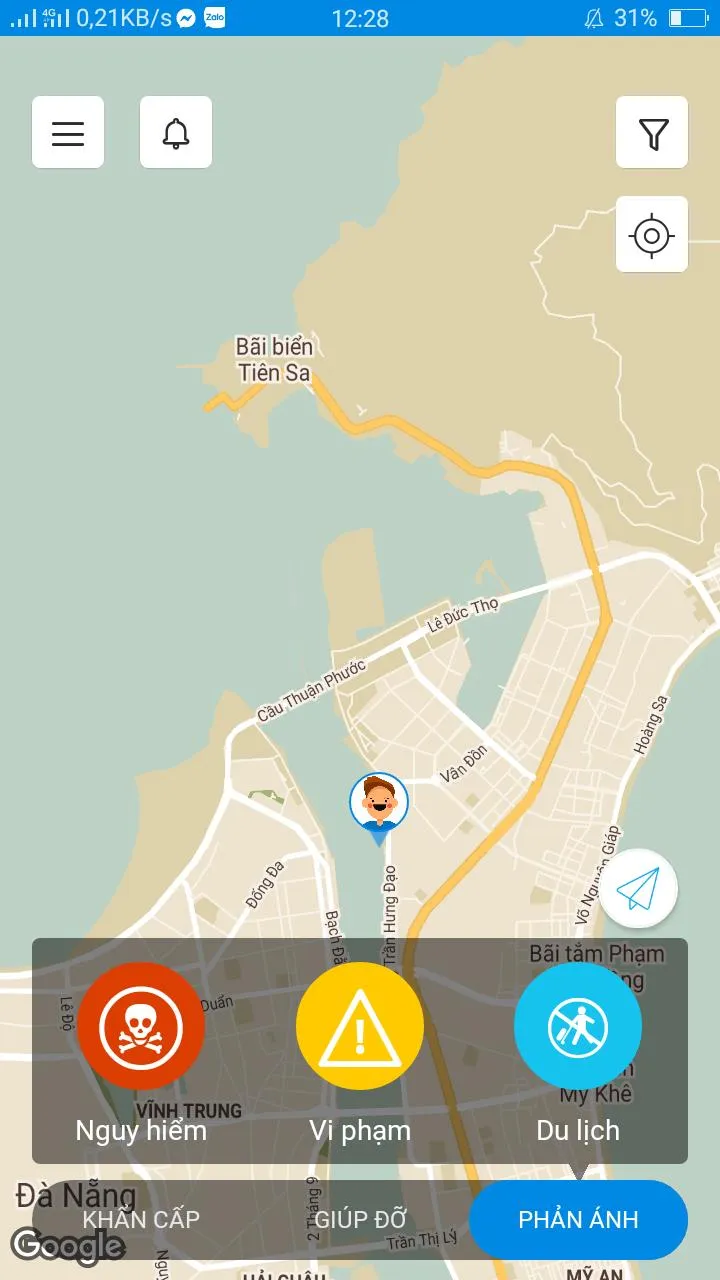This screenshot has height=1280, width=720.
Task: Open the notifications bell
Action: [x=176, y=132]
